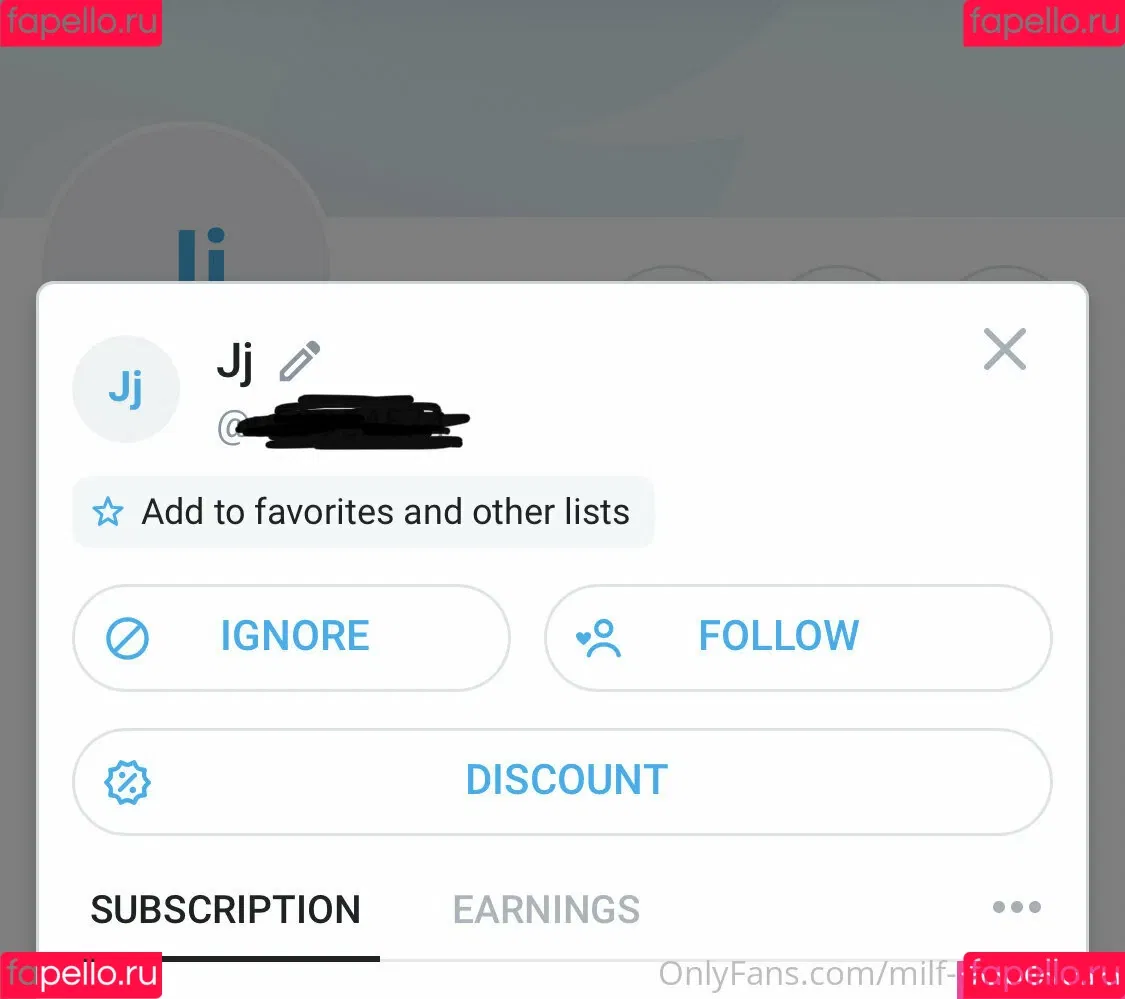
Task: Close the Jj user dialog
Action: pos(1004,350)
